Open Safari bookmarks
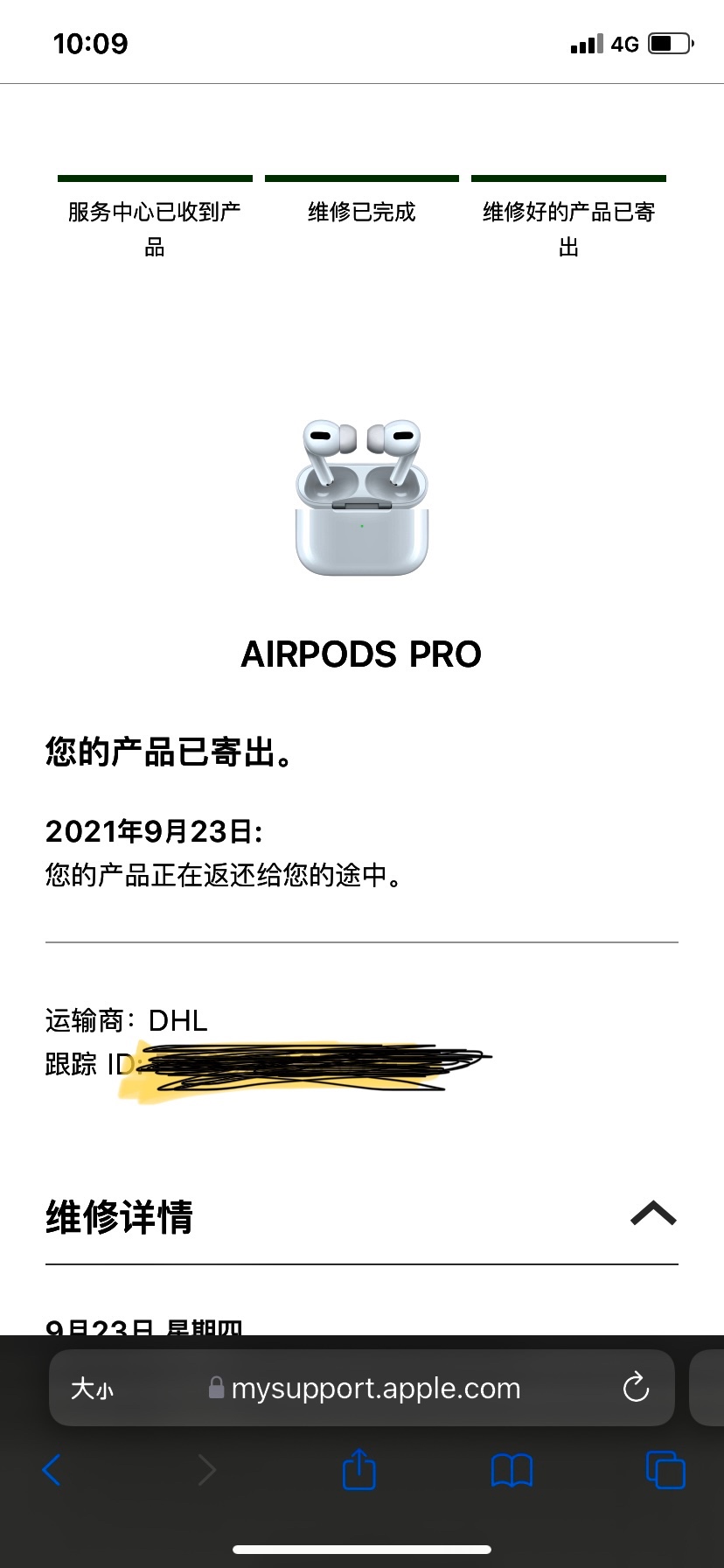This screenshot has width=724, height=1568. [x=512, y=1470]
